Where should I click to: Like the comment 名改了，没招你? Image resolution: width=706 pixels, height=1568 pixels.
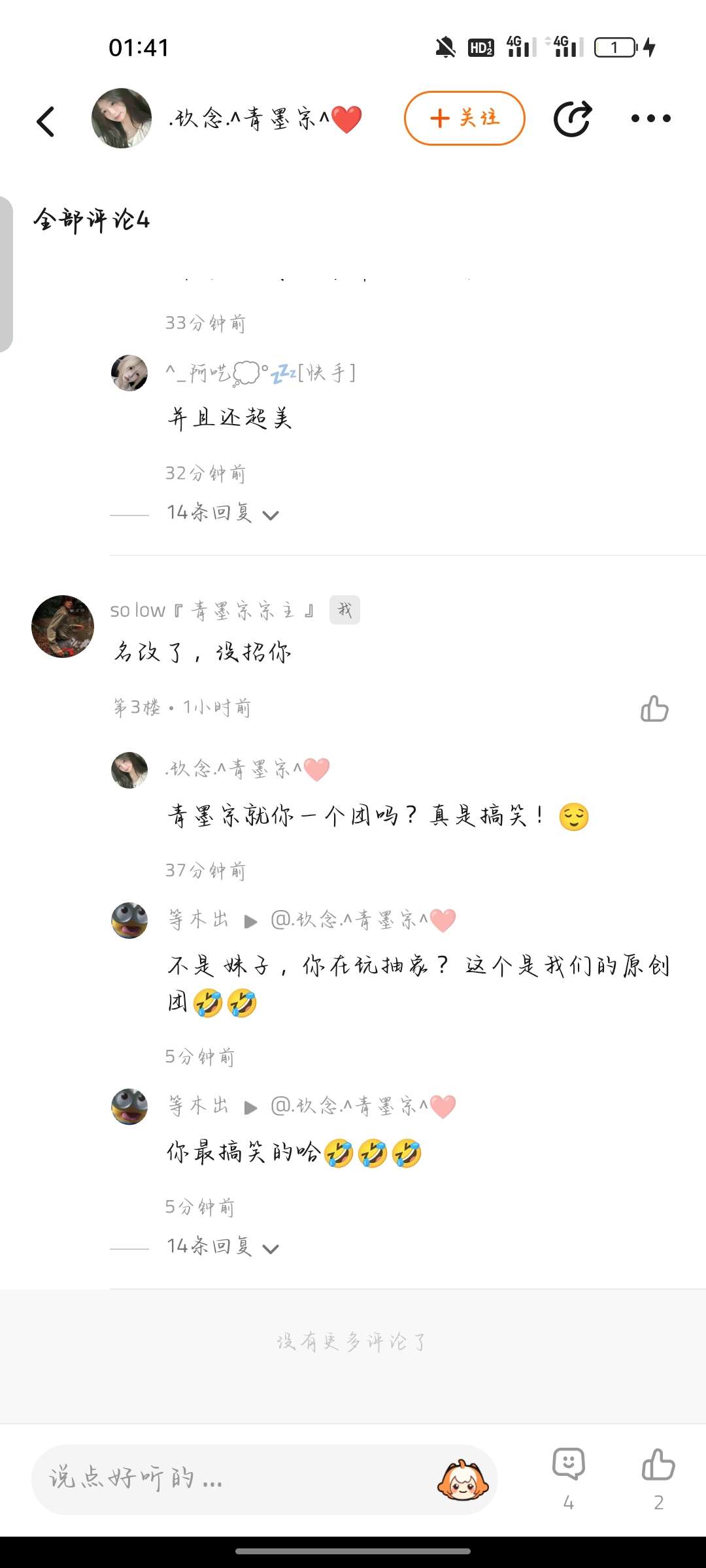coord(654,709)
